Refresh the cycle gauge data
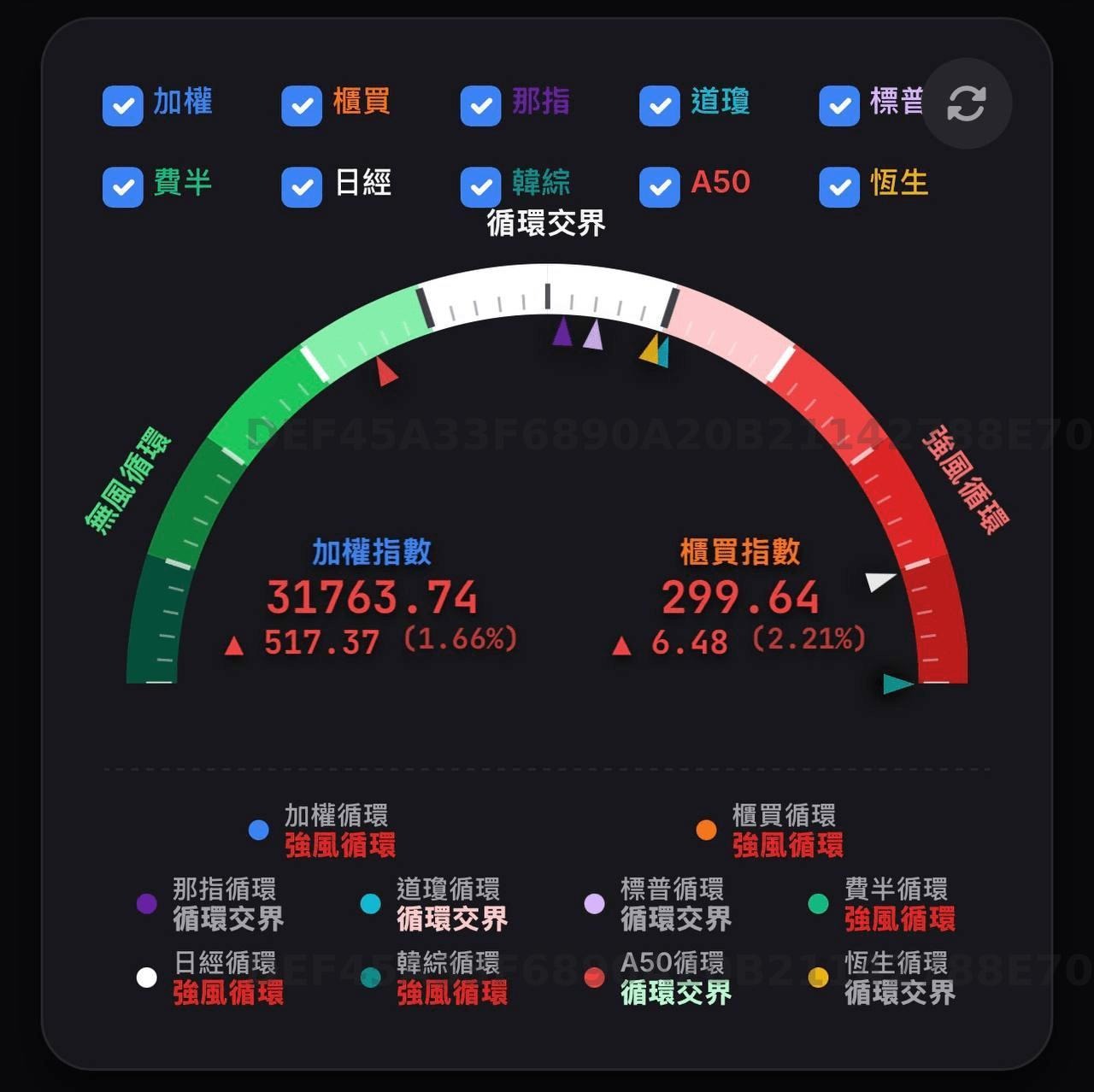This screenshot has width=1094, height=1092. (x=967, y=103)
